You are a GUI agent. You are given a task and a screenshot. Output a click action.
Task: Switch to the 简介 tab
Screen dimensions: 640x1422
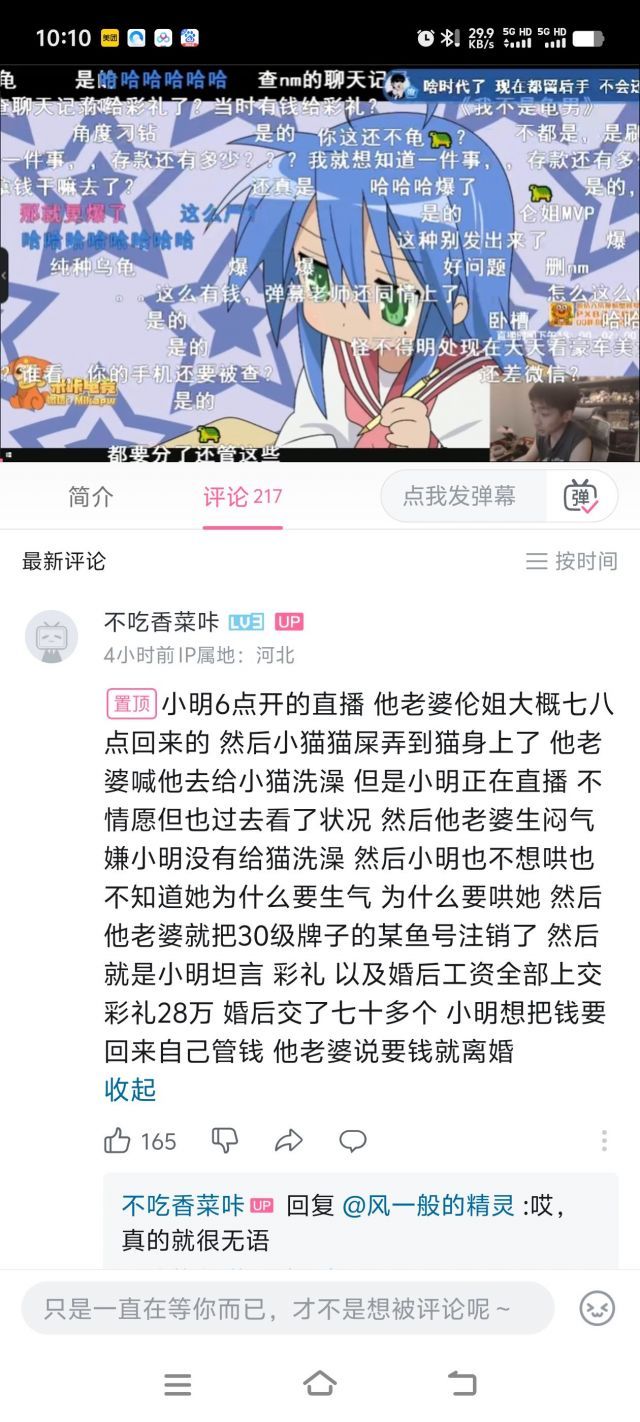(91, 497)
